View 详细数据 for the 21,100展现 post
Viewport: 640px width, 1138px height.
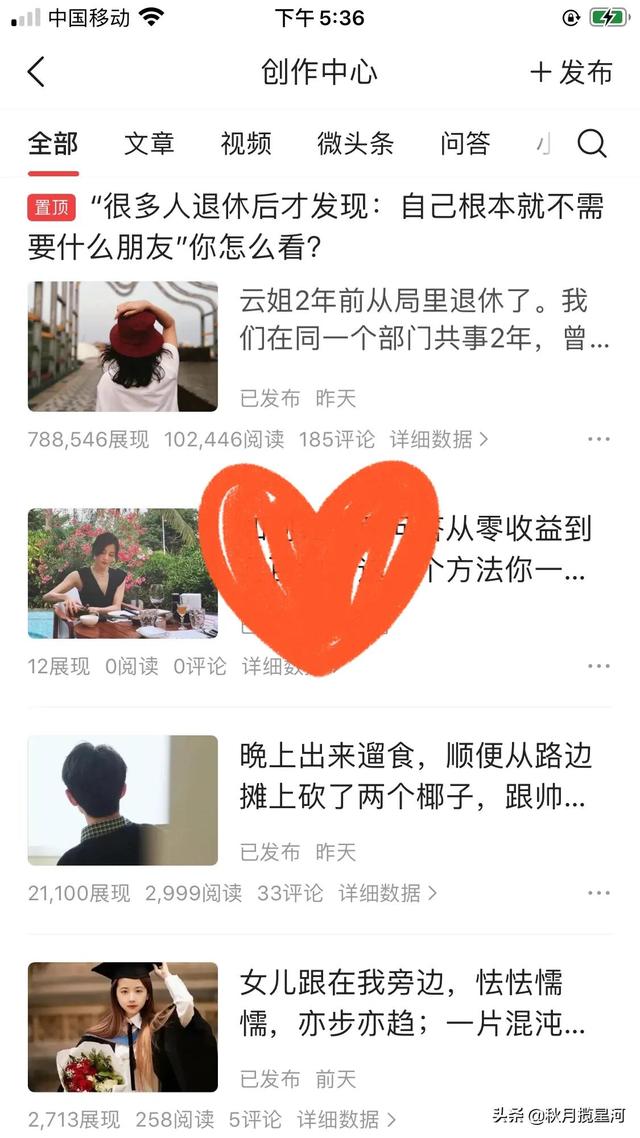click(x=387, y=893)
